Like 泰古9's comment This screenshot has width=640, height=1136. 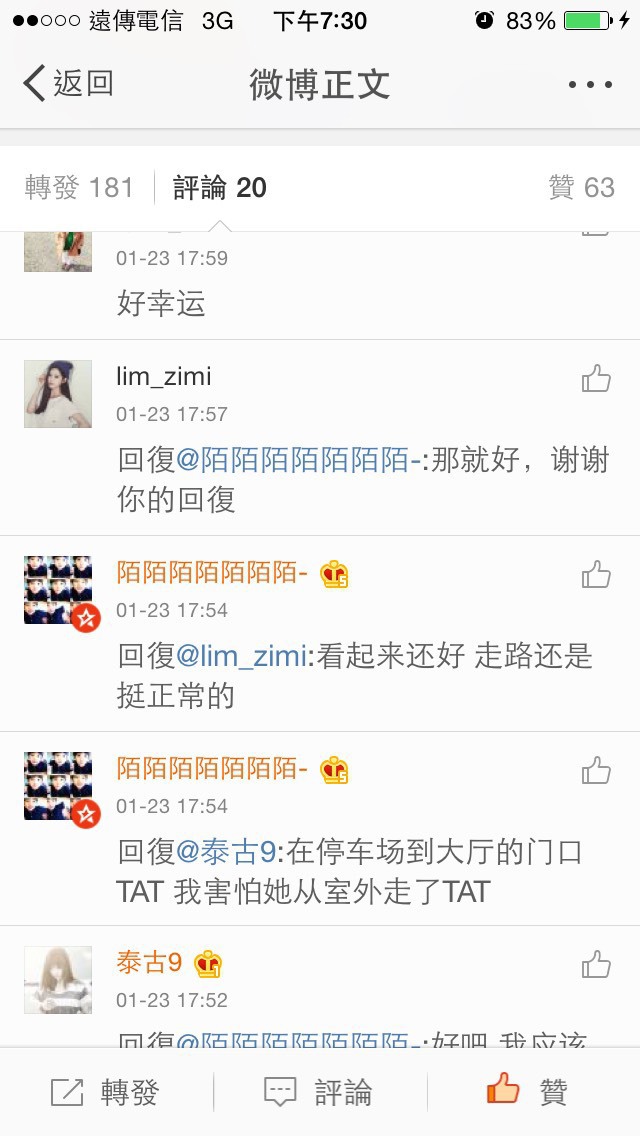point(596,964)
